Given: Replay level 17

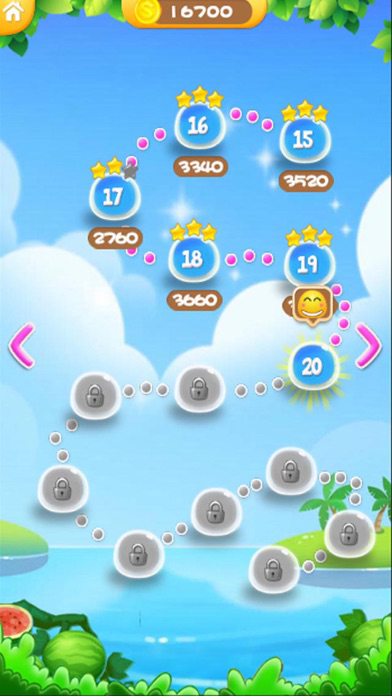Looking at the screenshot, I should (x=115, y=197).
